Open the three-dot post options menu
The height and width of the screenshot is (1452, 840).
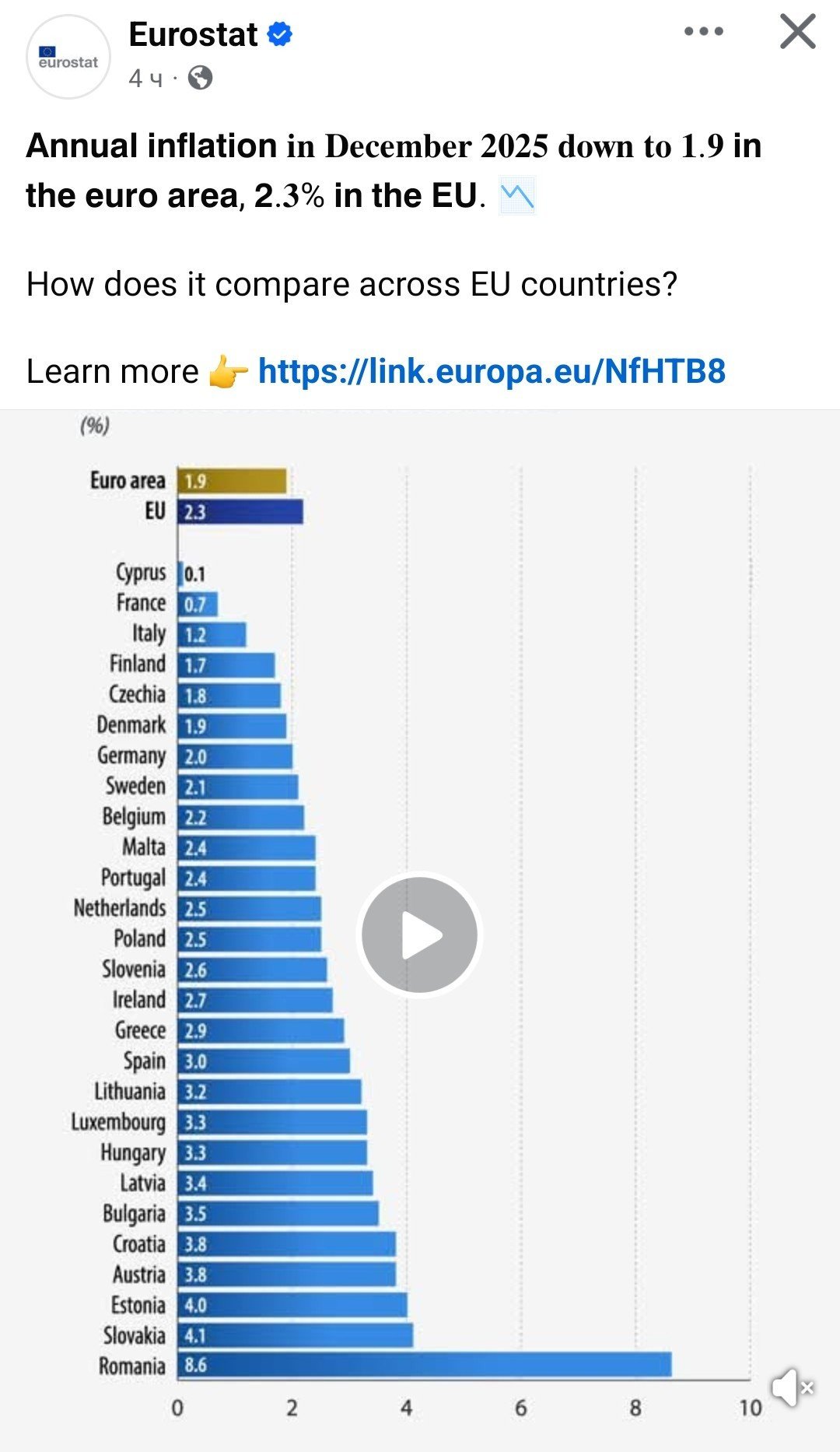coord(704,32)
